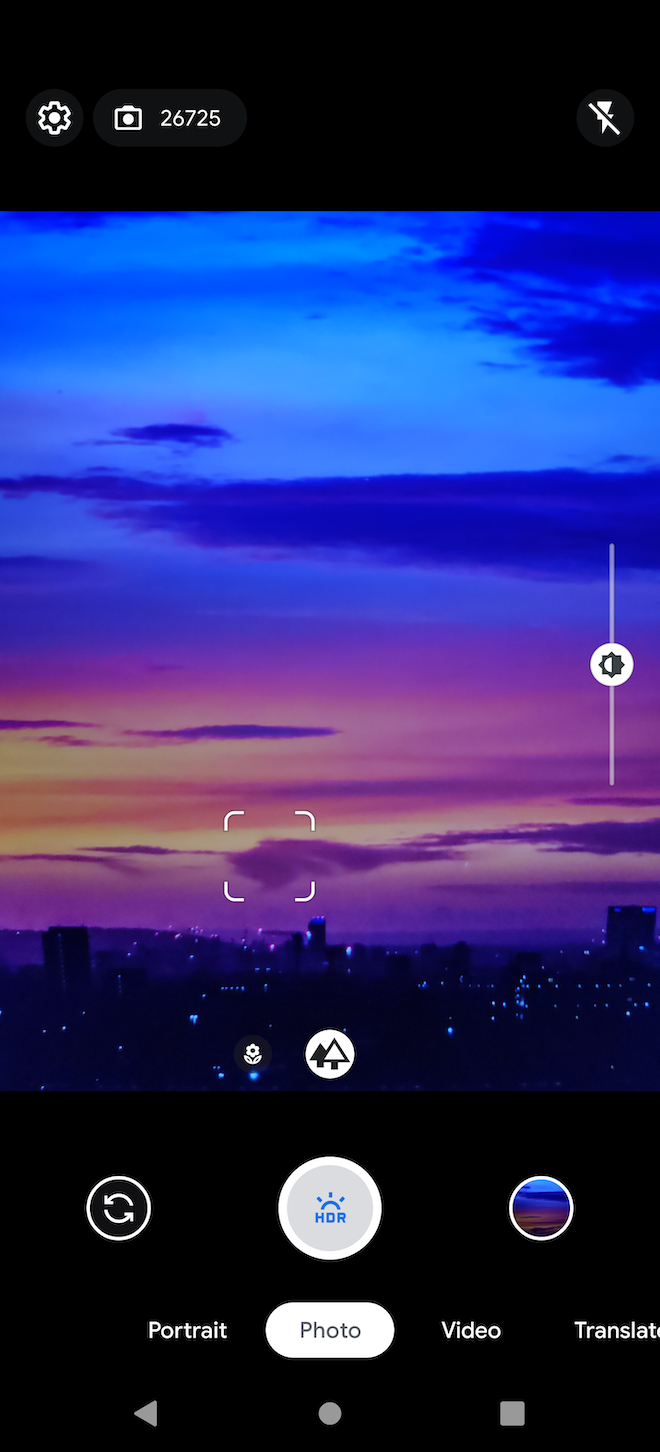Tap the remaining photos counter chip
This screenshot has height=1452, width=660.
(170, 118)
